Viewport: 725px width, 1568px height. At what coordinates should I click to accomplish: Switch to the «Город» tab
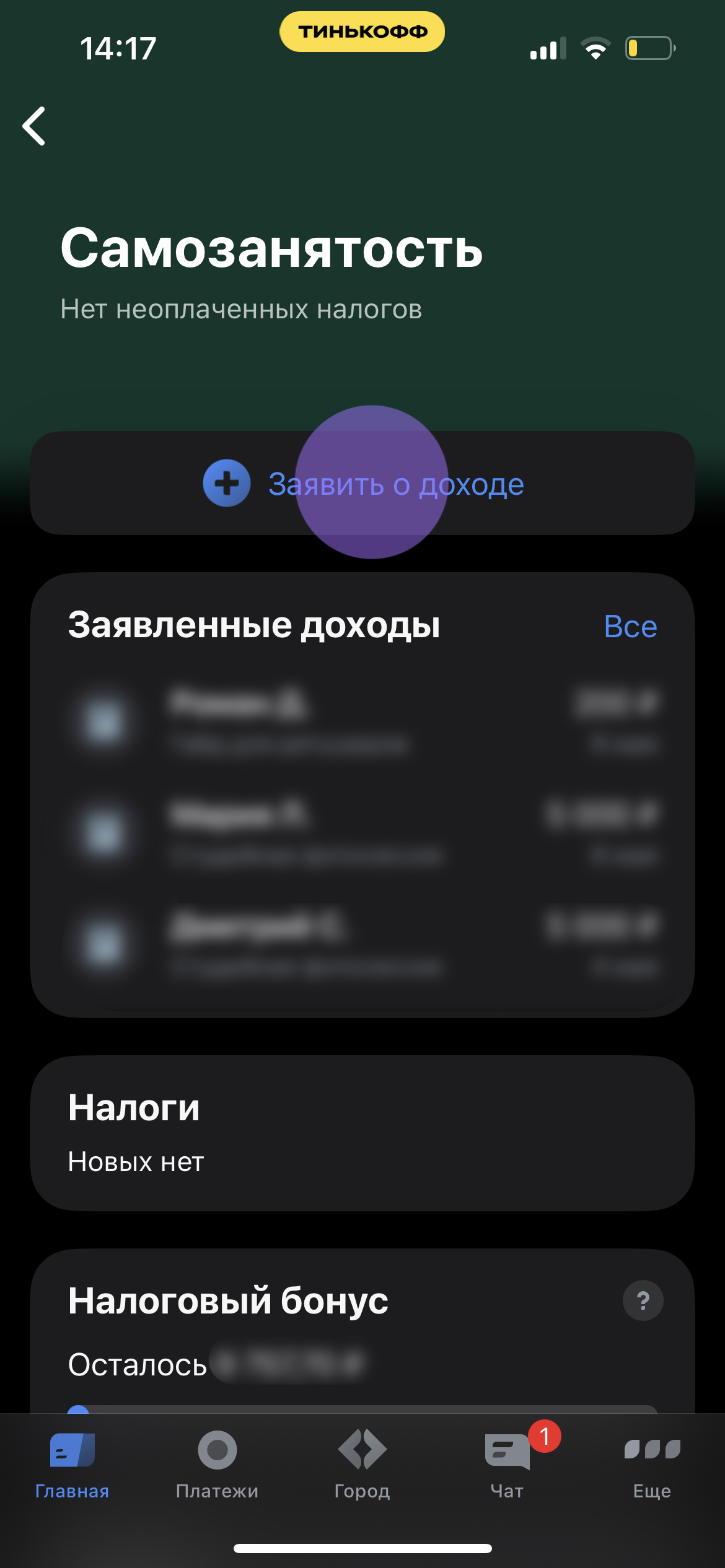362,1463
